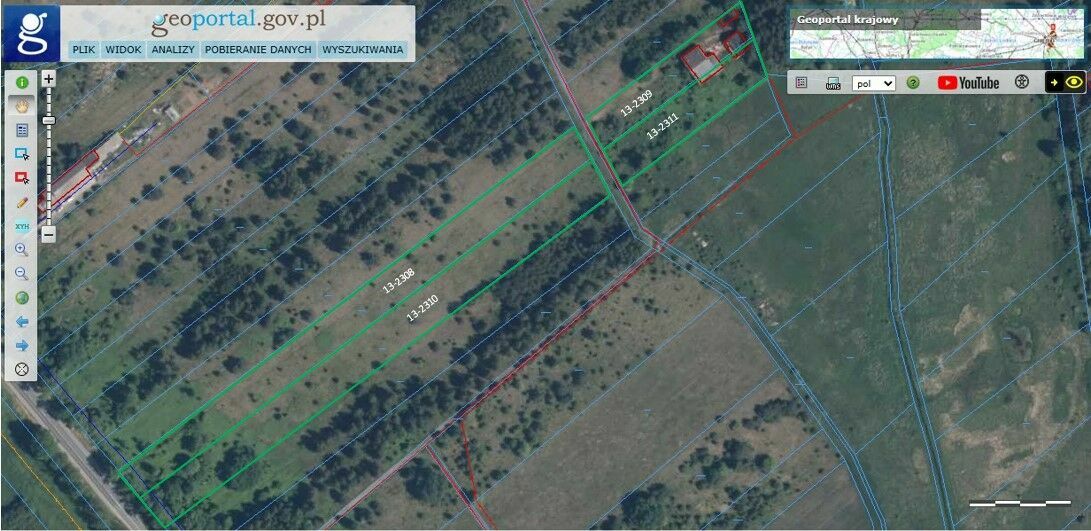Open the WYSZUKIWANIA menu

pyautogui.click(x=362, y=49)
